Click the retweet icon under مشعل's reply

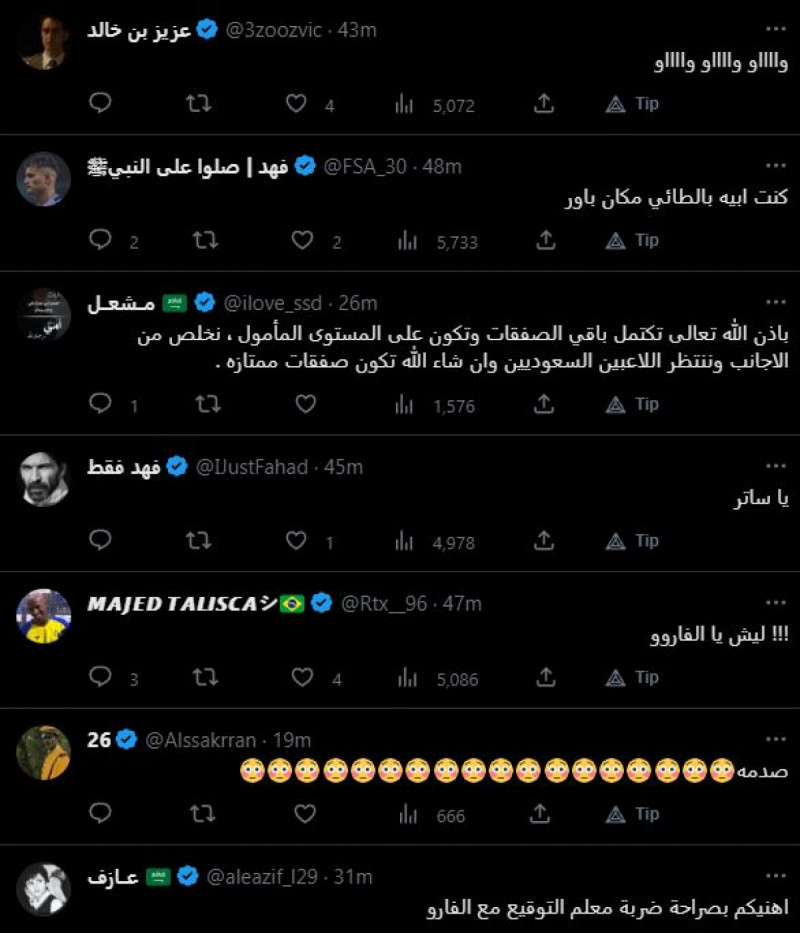pos(202,404)
